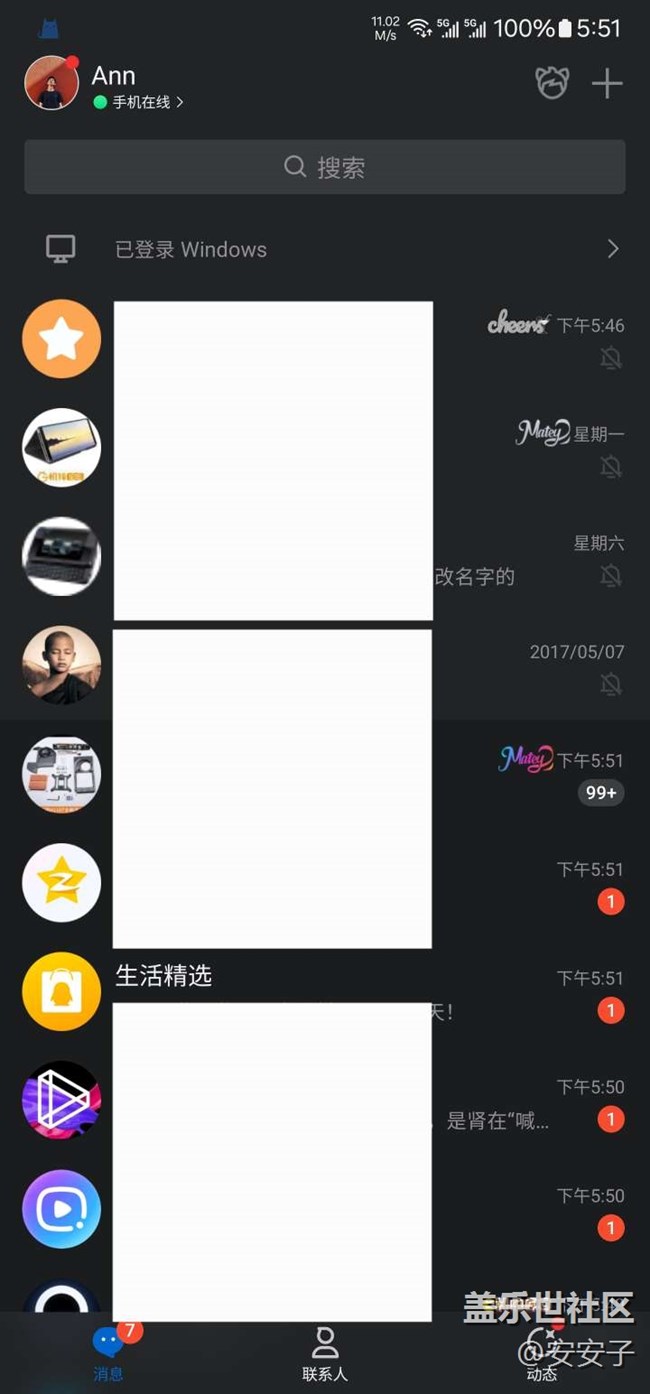Viewport: 650px width, 1394px height.
Task: Open the blue video icon chat
Action: click(325, 1210)
